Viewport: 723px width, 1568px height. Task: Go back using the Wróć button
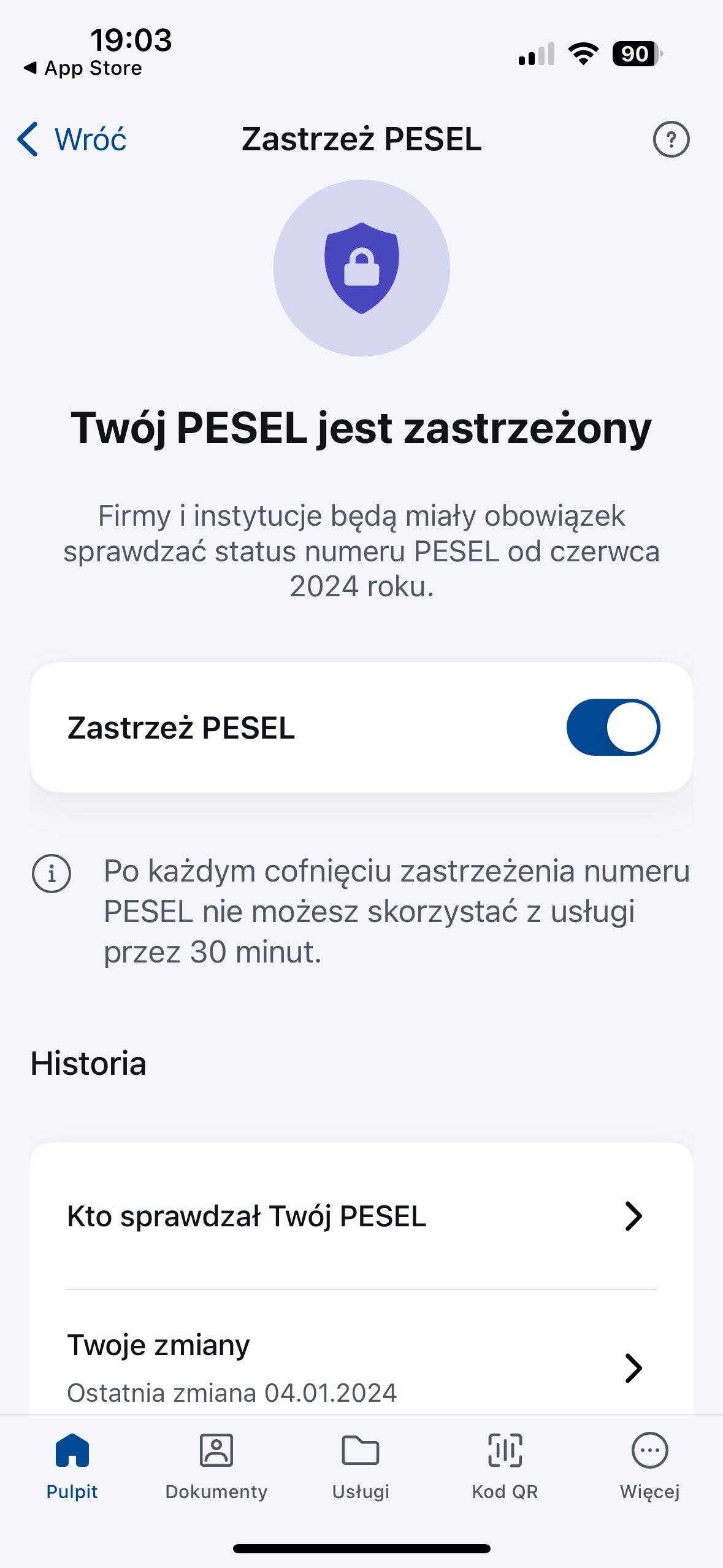coord(72,139)
